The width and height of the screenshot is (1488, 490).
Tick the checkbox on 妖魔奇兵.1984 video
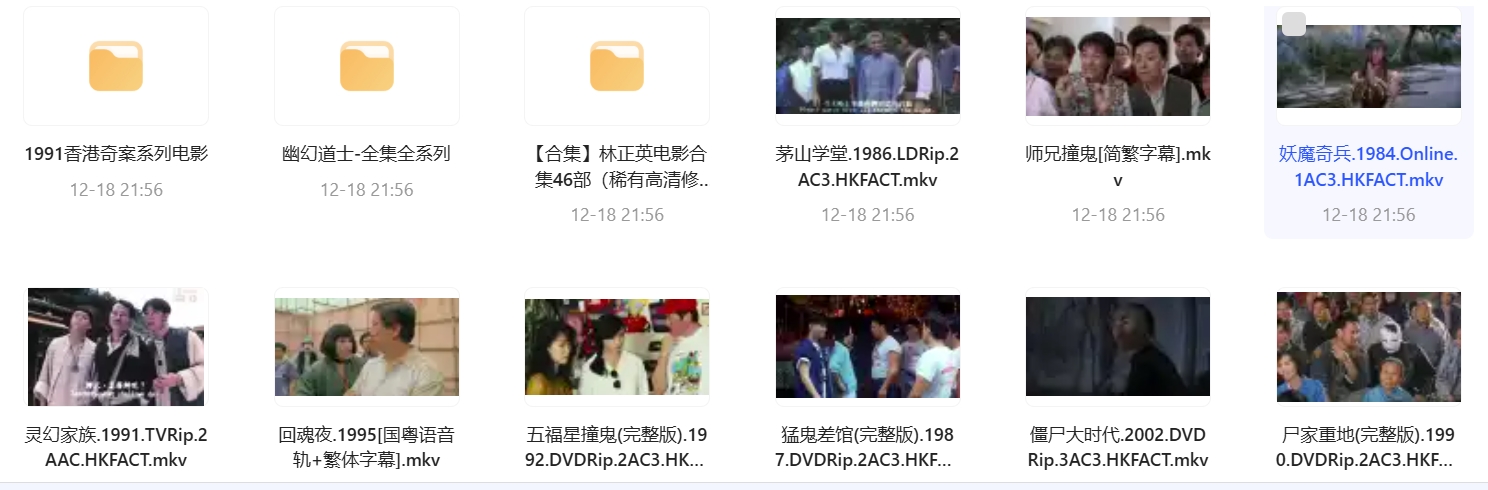click(1294, 24)
